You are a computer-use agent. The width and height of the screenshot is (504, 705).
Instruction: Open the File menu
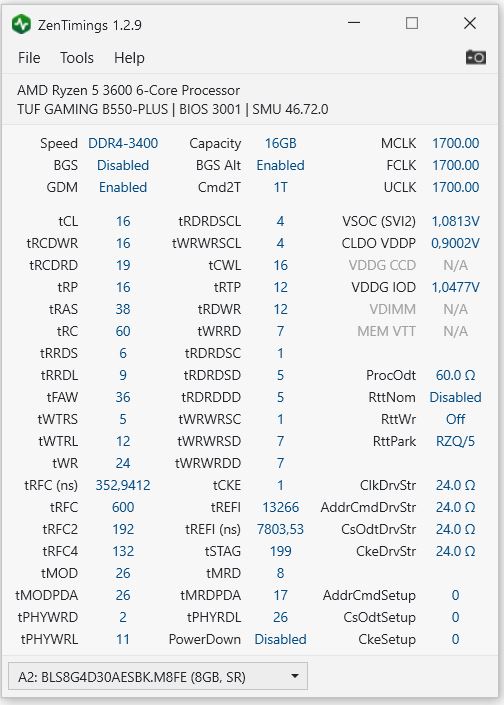(29, 58)
